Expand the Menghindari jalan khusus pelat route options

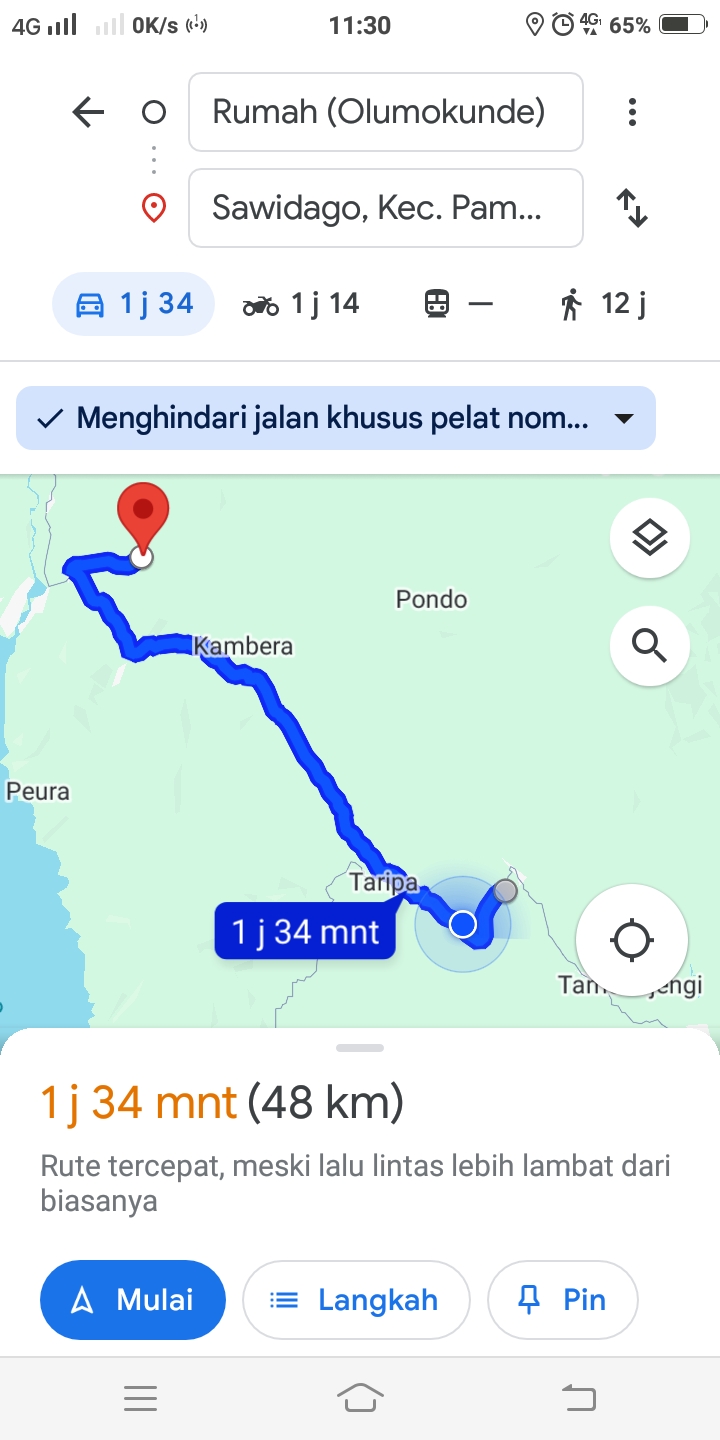336,418
